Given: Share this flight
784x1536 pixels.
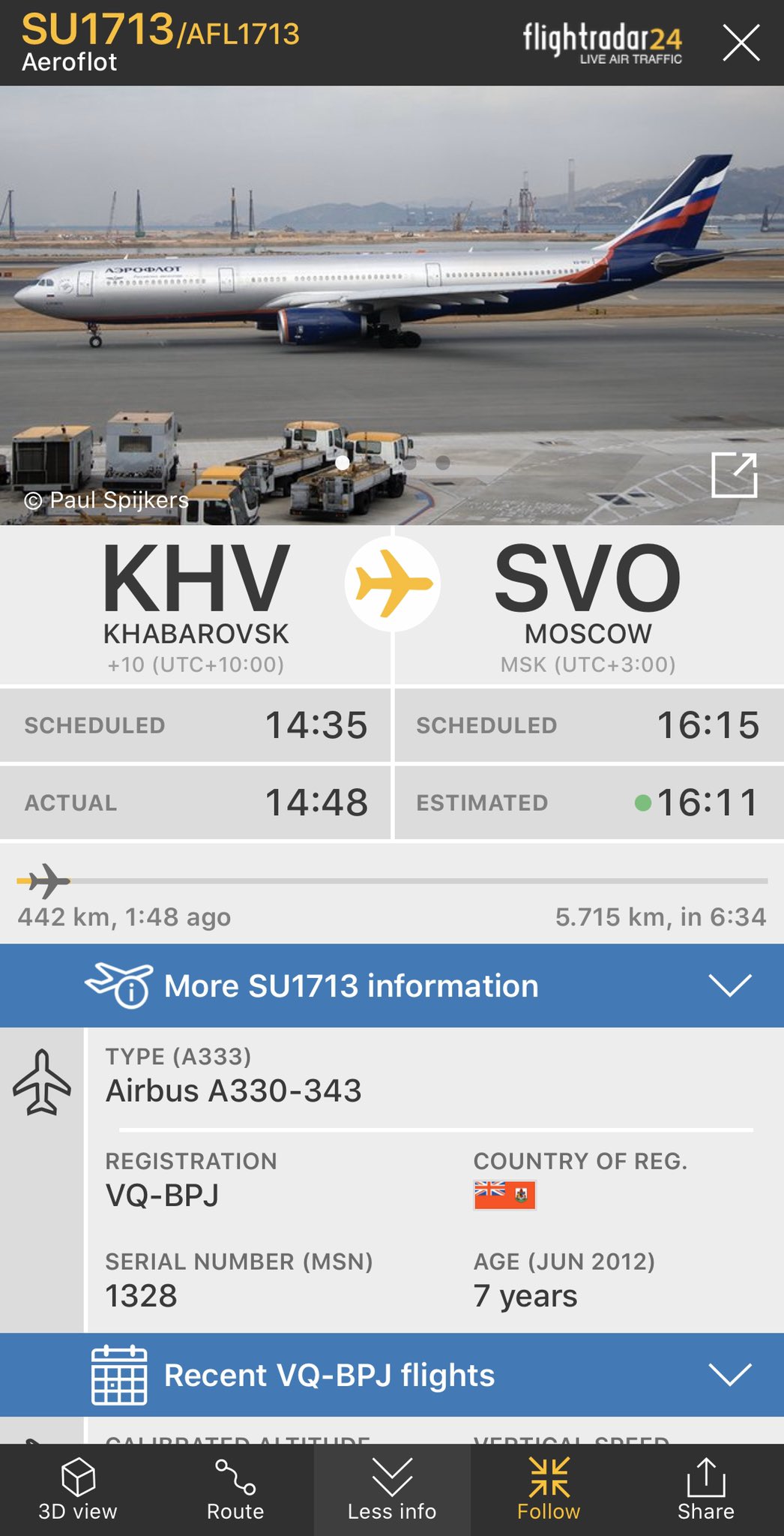Looking at the screenshot, I should point(705,1489).
